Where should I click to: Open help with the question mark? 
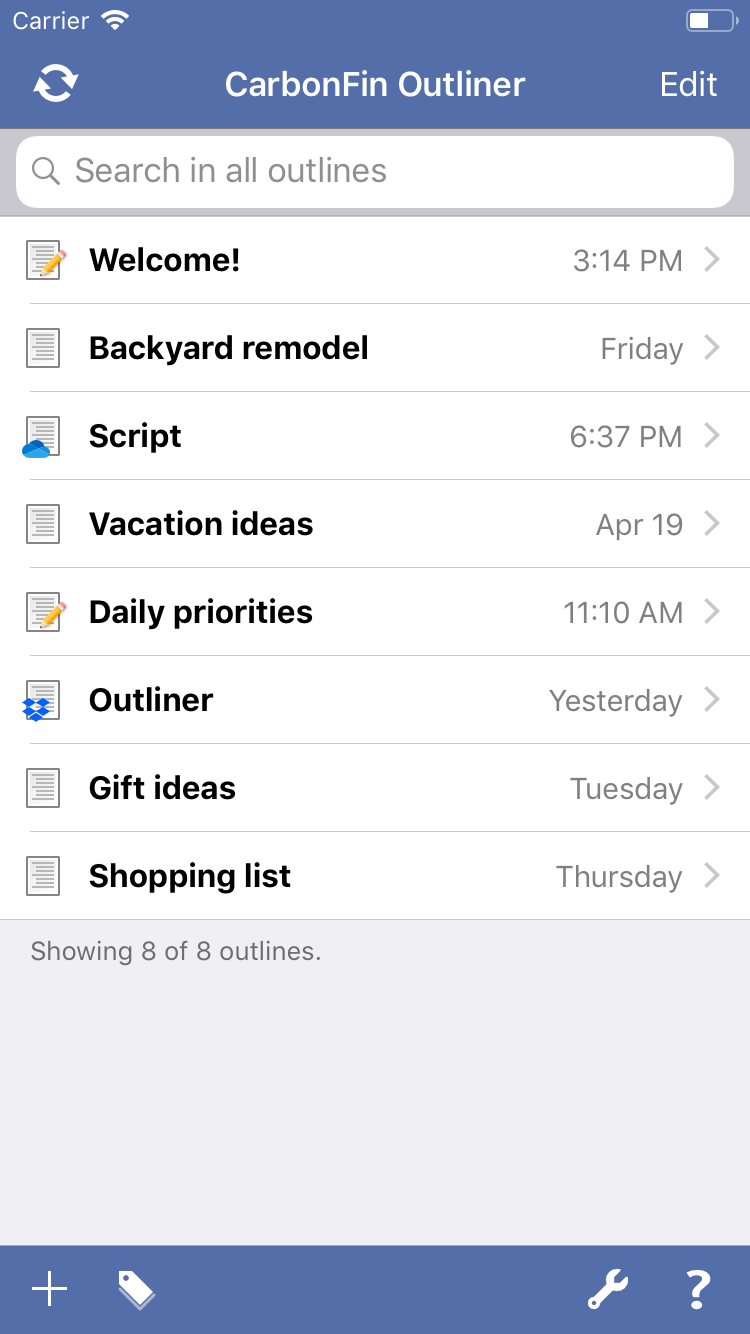(697, 1290)
